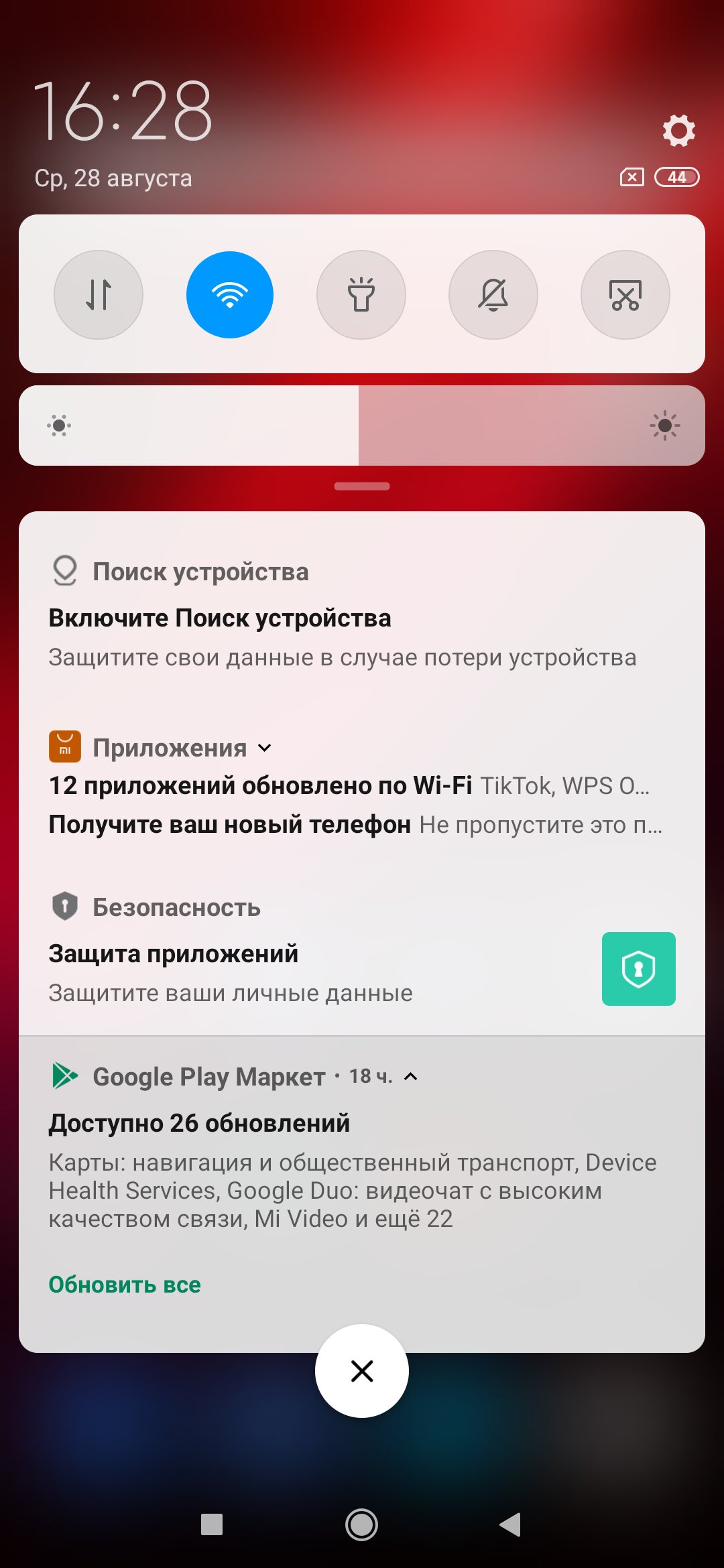Tap Обновить все to update apps

point(125,1285)
